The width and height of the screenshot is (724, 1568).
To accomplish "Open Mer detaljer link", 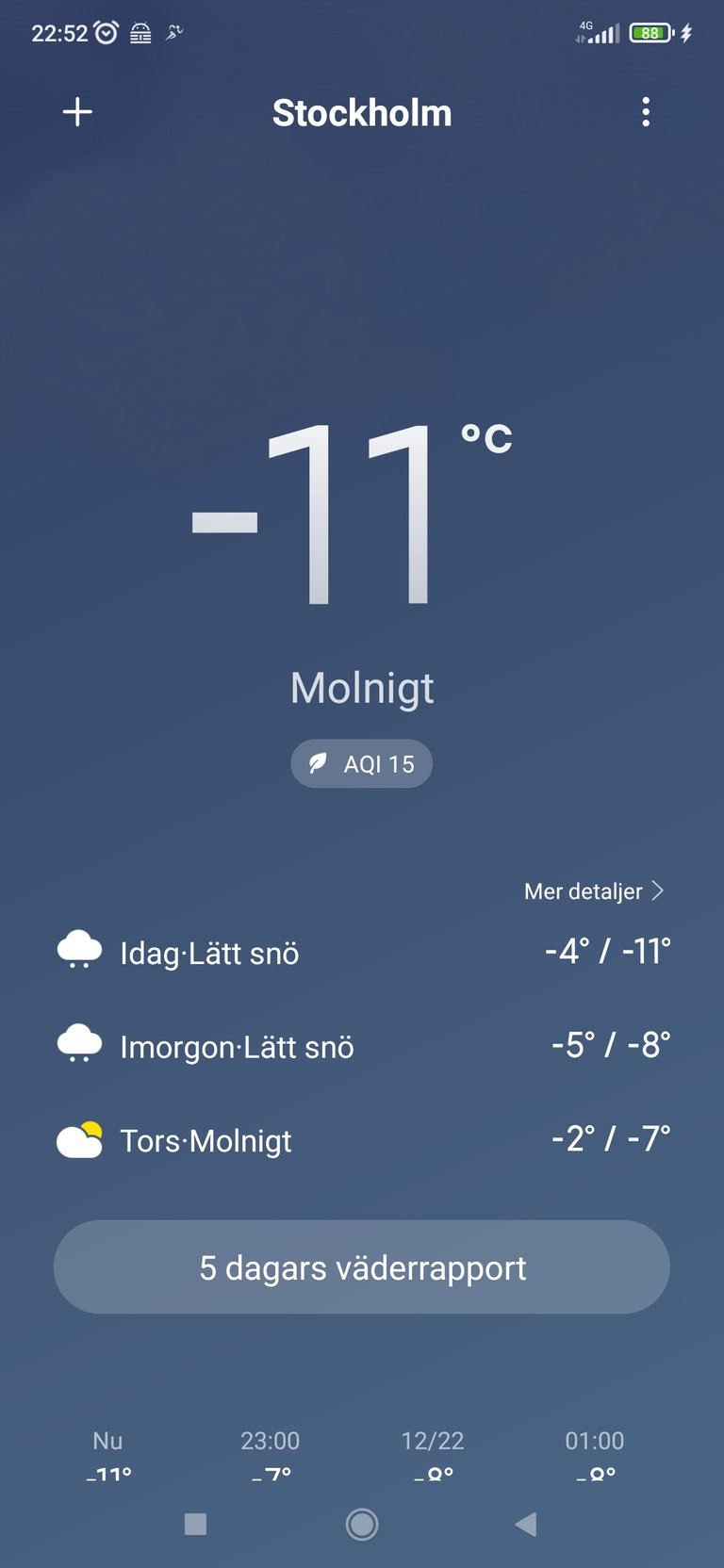I will [x=594, y=890].
